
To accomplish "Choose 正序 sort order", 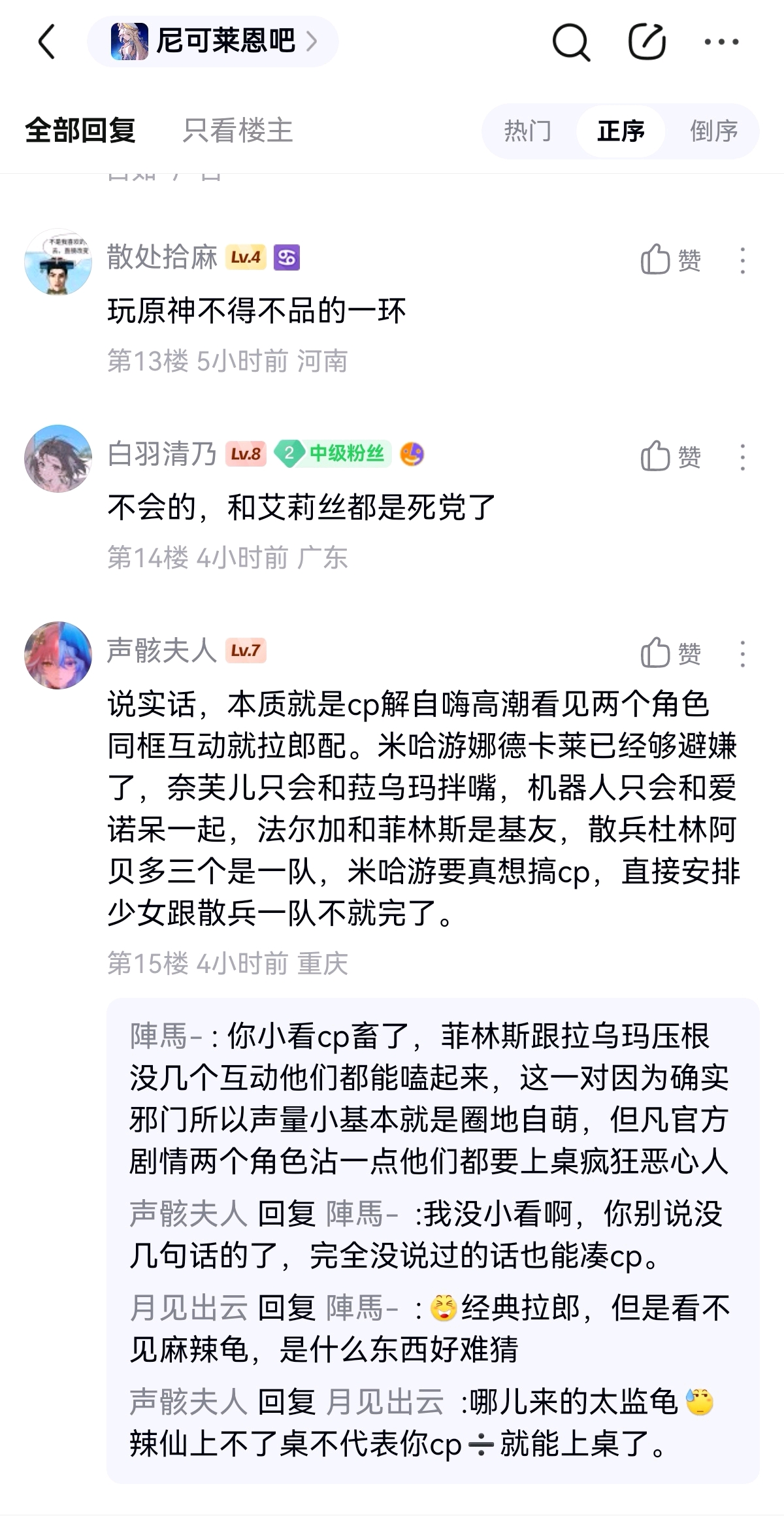I will [621, 131].
